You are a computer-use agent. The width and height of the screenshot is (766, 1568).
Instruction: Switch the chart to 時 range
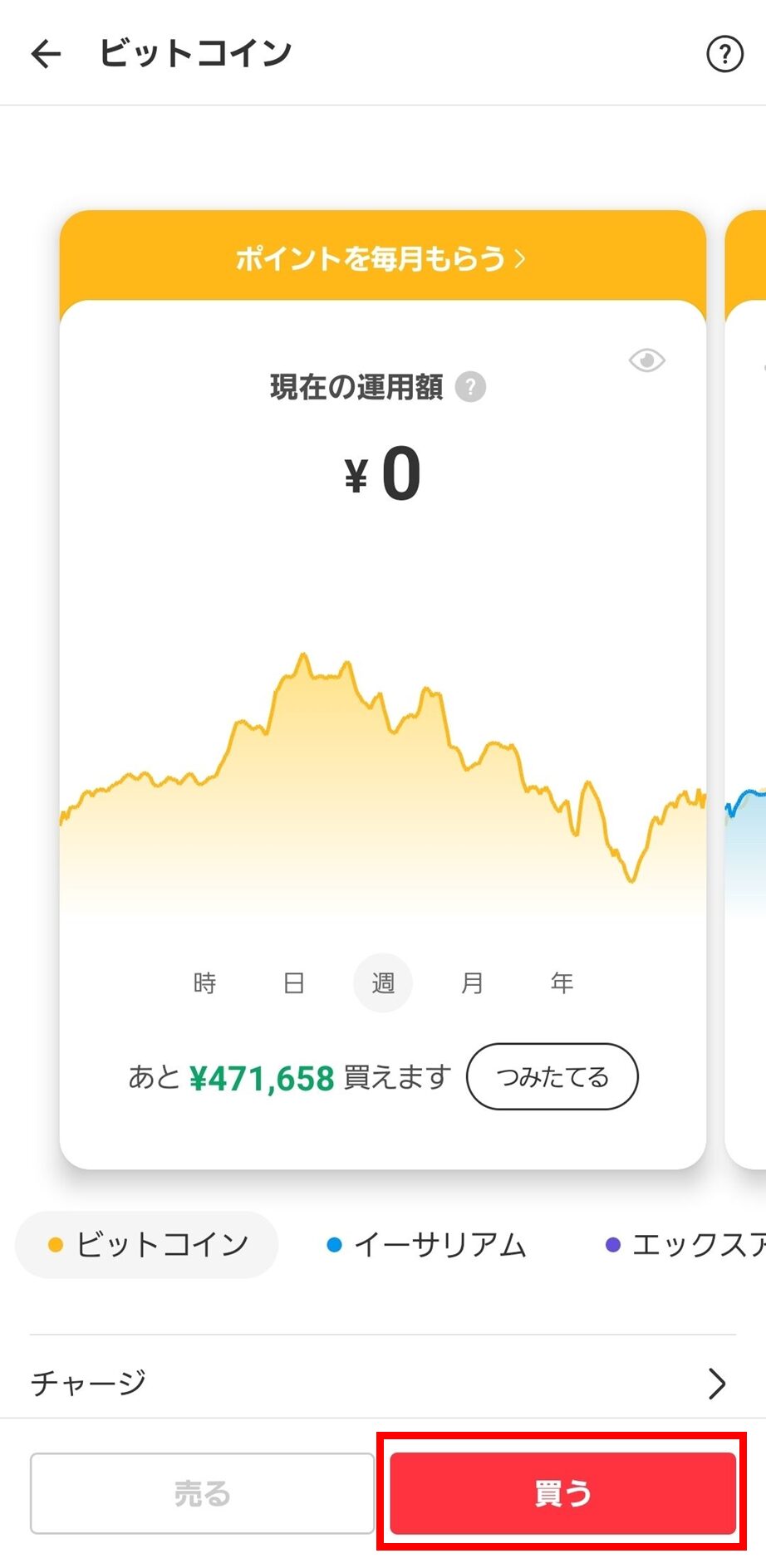pos(204,983)
